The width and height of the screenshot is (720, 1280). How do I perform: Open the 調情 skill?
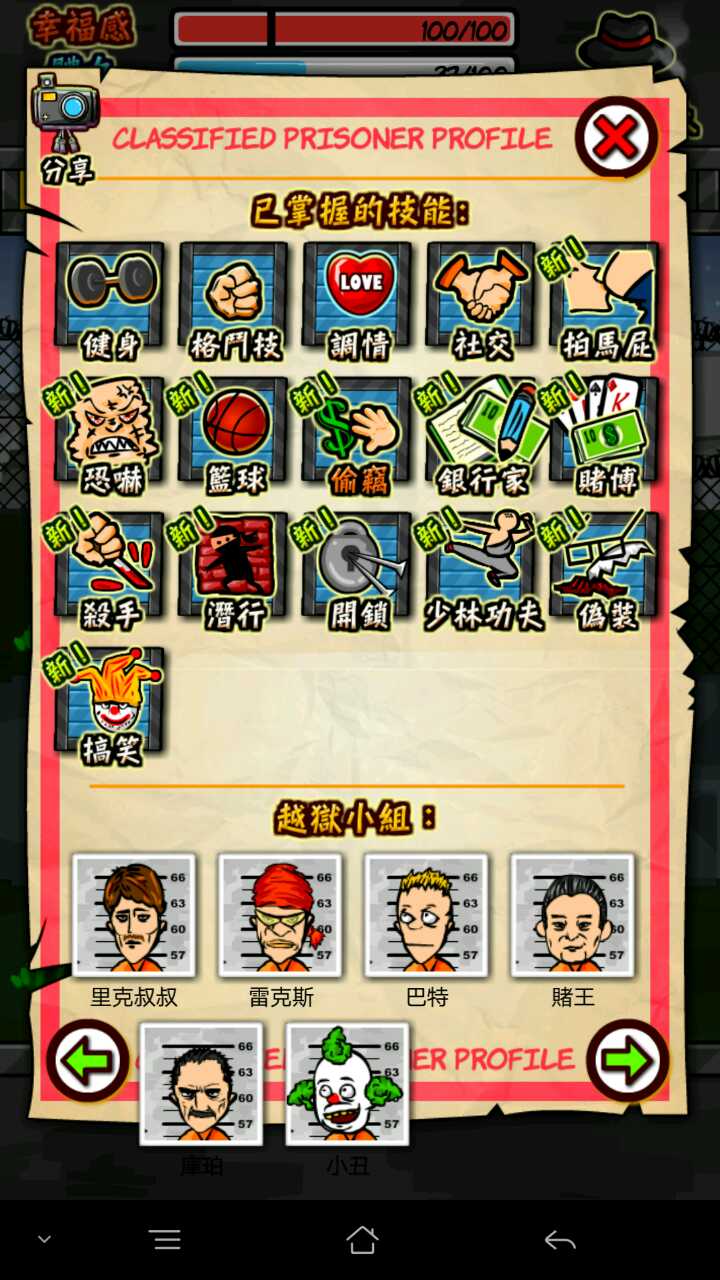pyautogui.click(x=358, y=297)
